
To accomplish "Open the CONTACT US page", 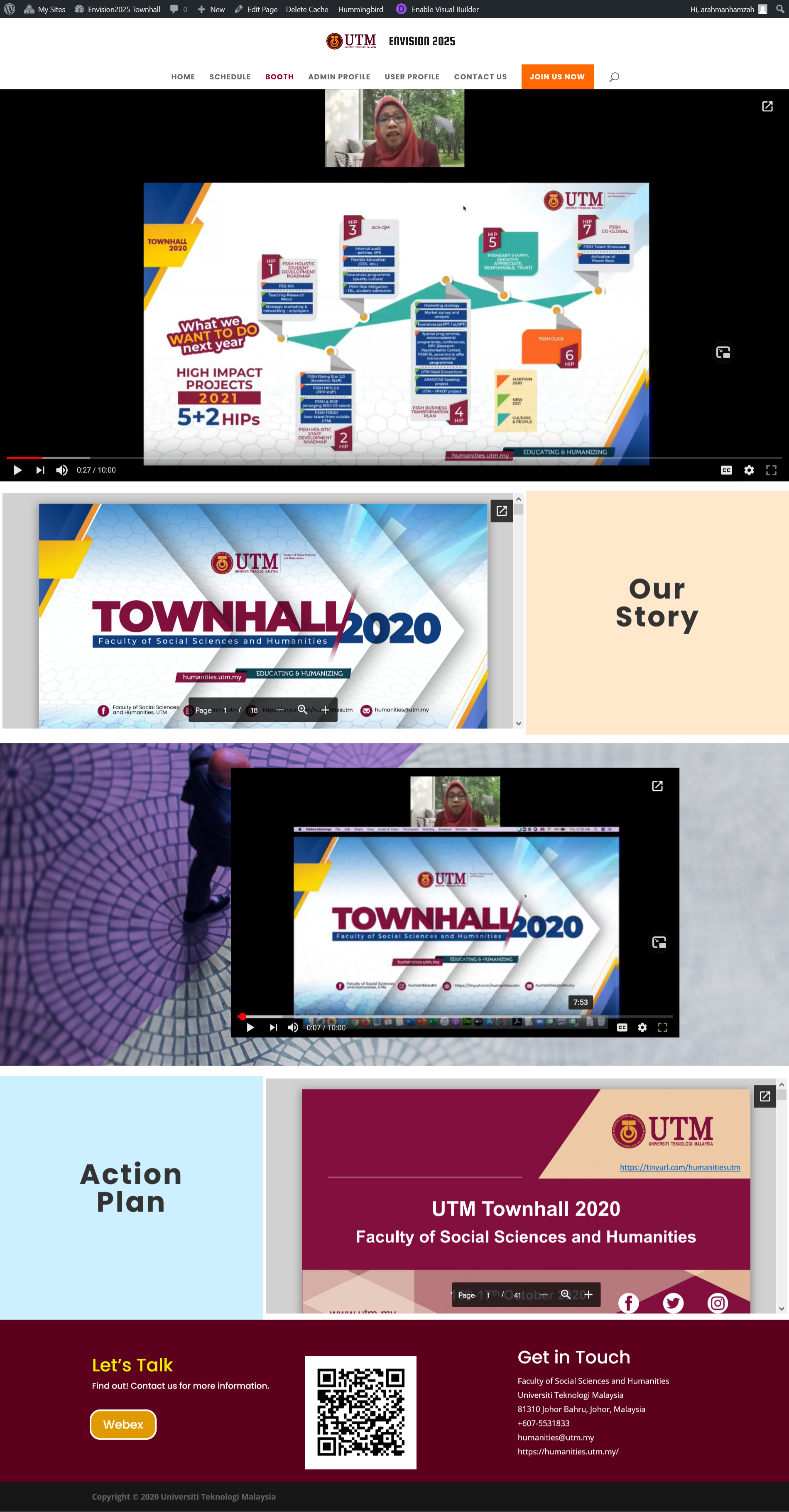I will tap(480, 77).
